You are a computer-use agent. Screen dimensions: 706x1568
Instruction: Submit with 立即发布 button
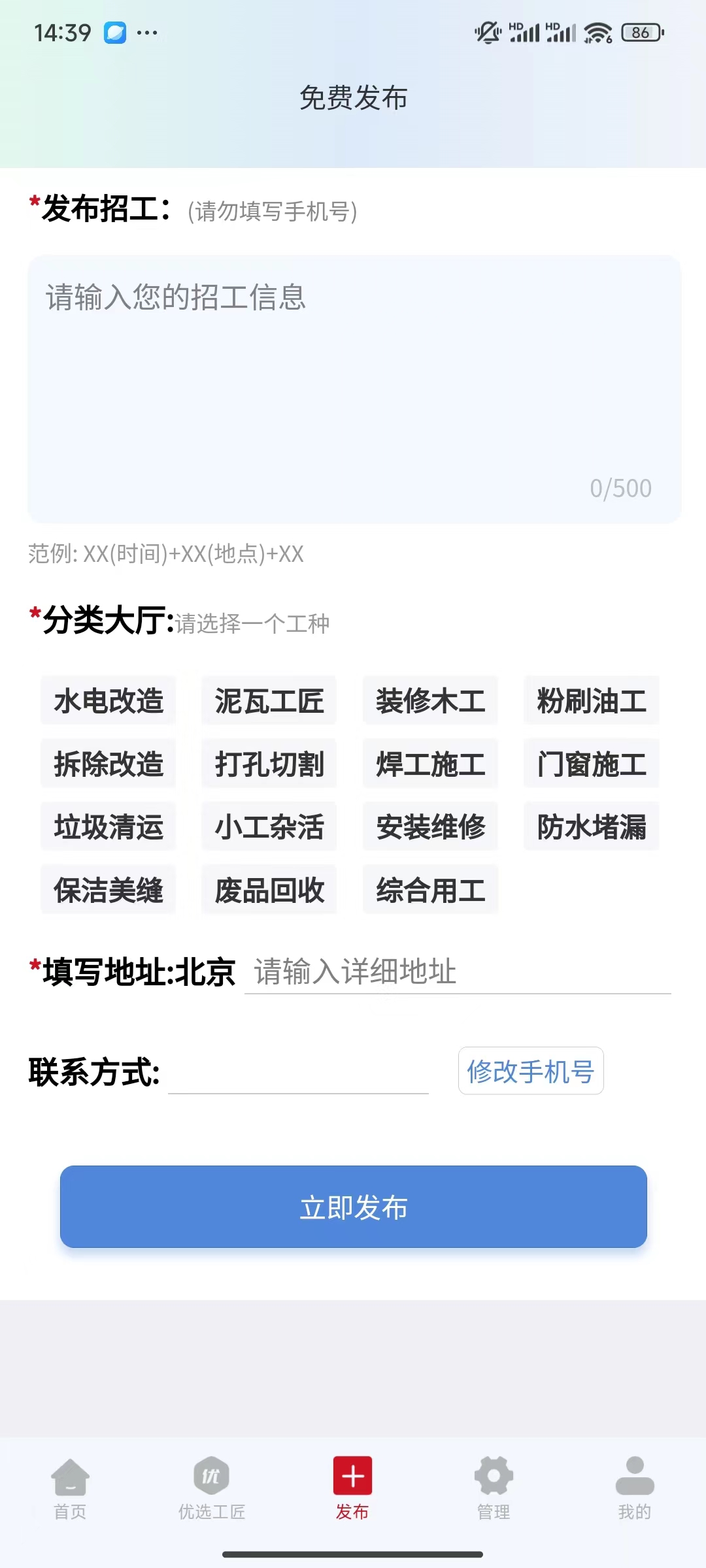point(354,1207)
